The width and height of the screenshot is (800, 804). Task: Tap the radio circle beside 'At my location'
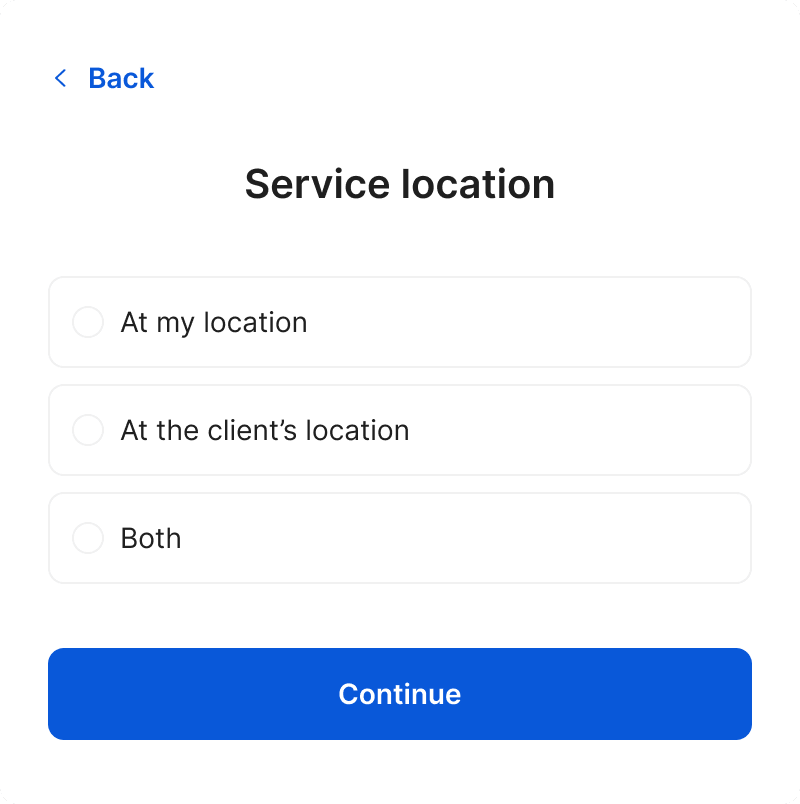click(88, 322)
